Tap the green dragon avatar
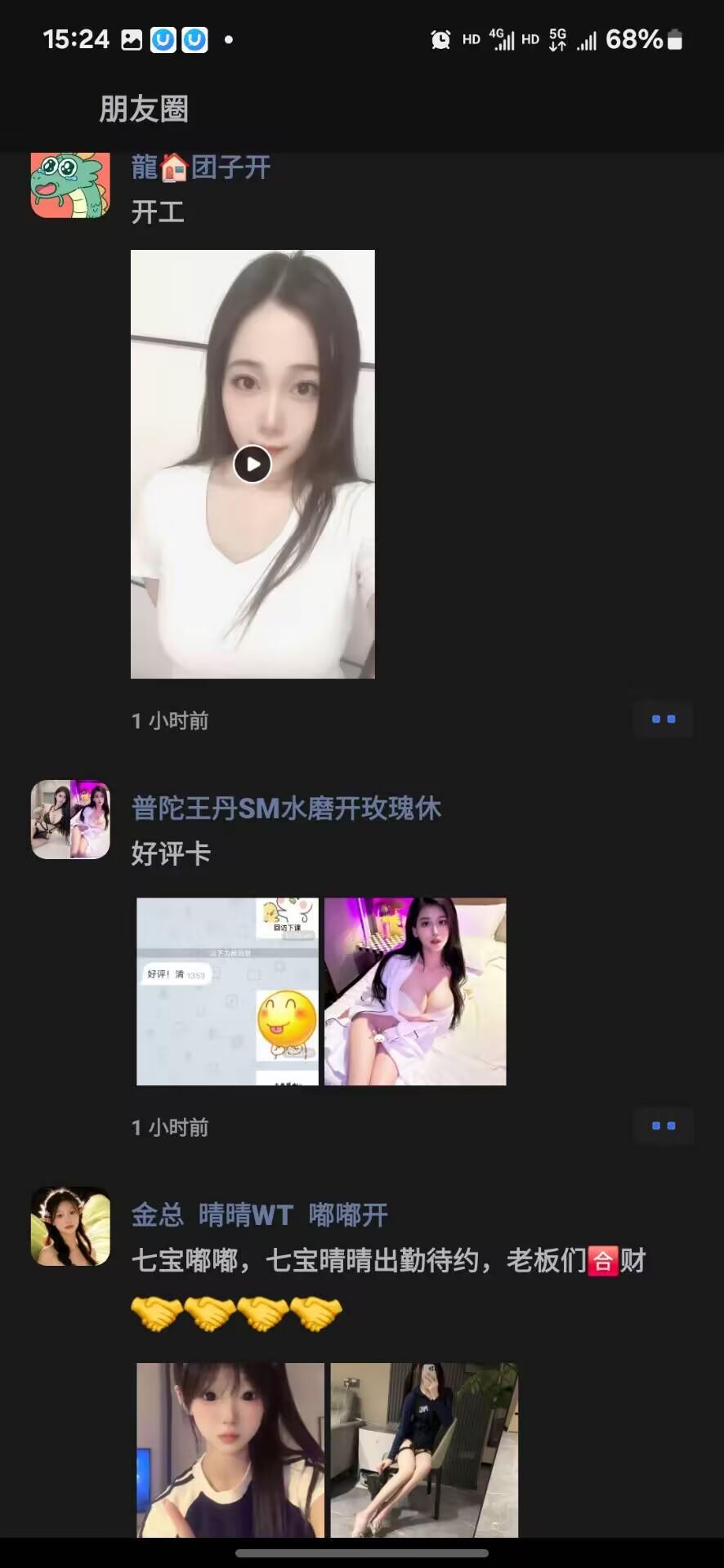 pyautogui.click(x=70, y=185)
